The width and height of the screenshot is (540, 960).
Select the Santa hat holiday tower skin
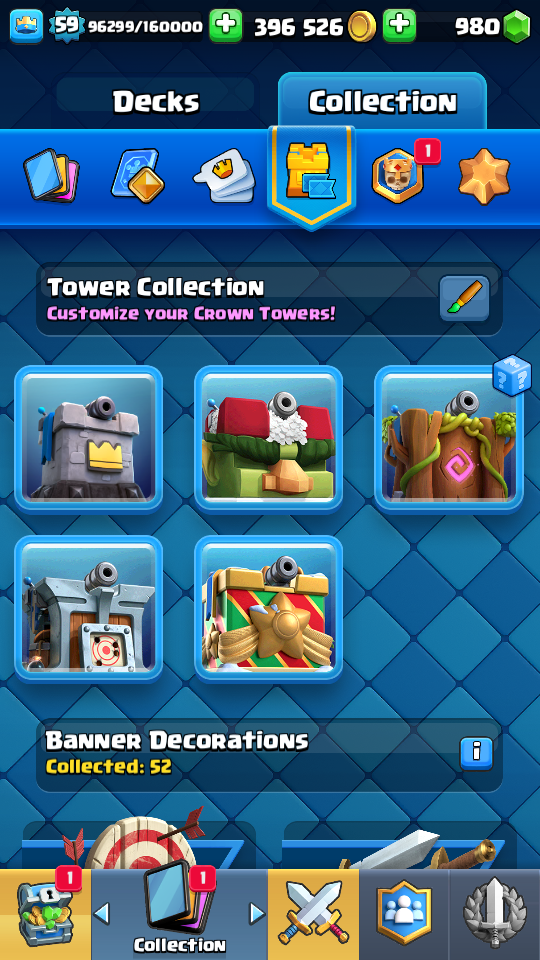click(x=269, y=438)
